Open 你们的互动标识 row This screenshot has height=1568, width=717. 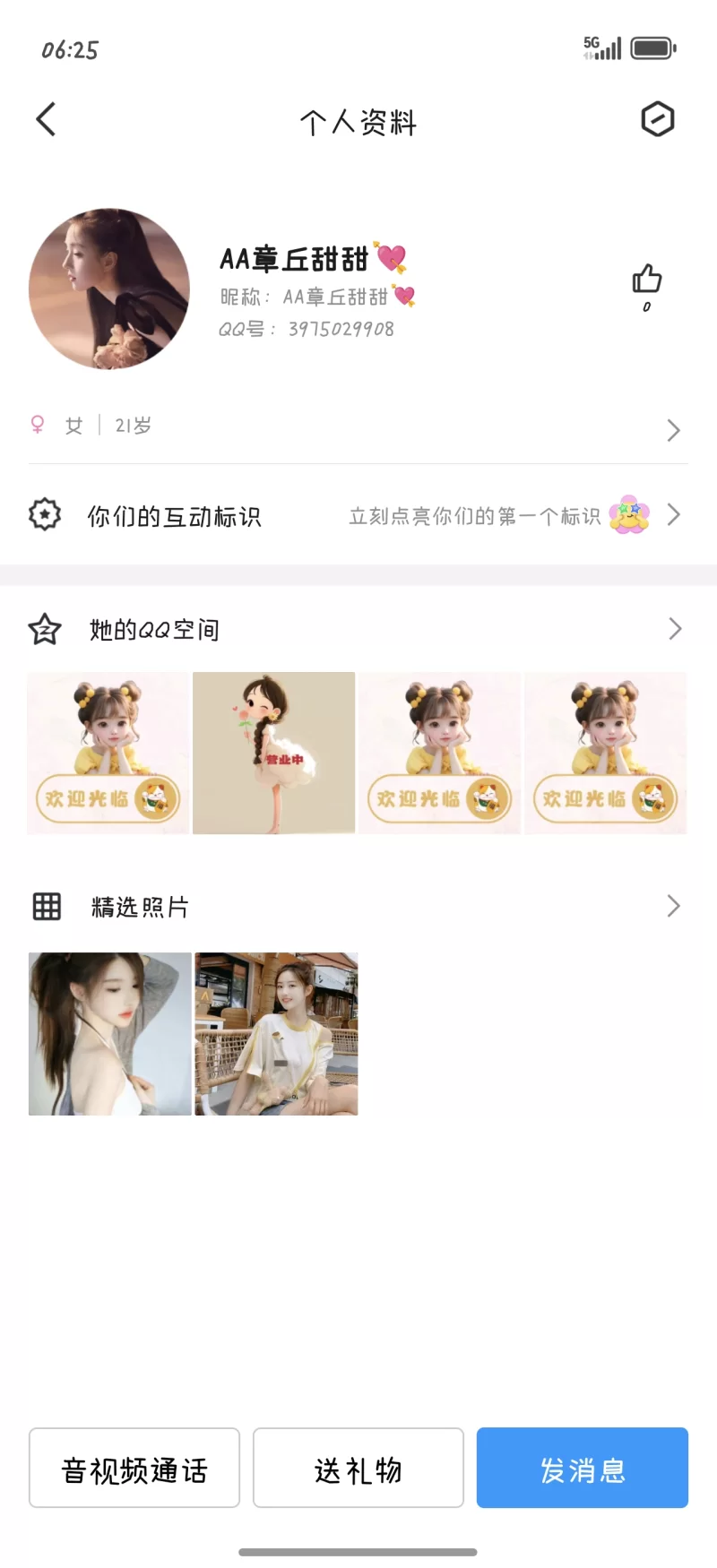point(358,515)
